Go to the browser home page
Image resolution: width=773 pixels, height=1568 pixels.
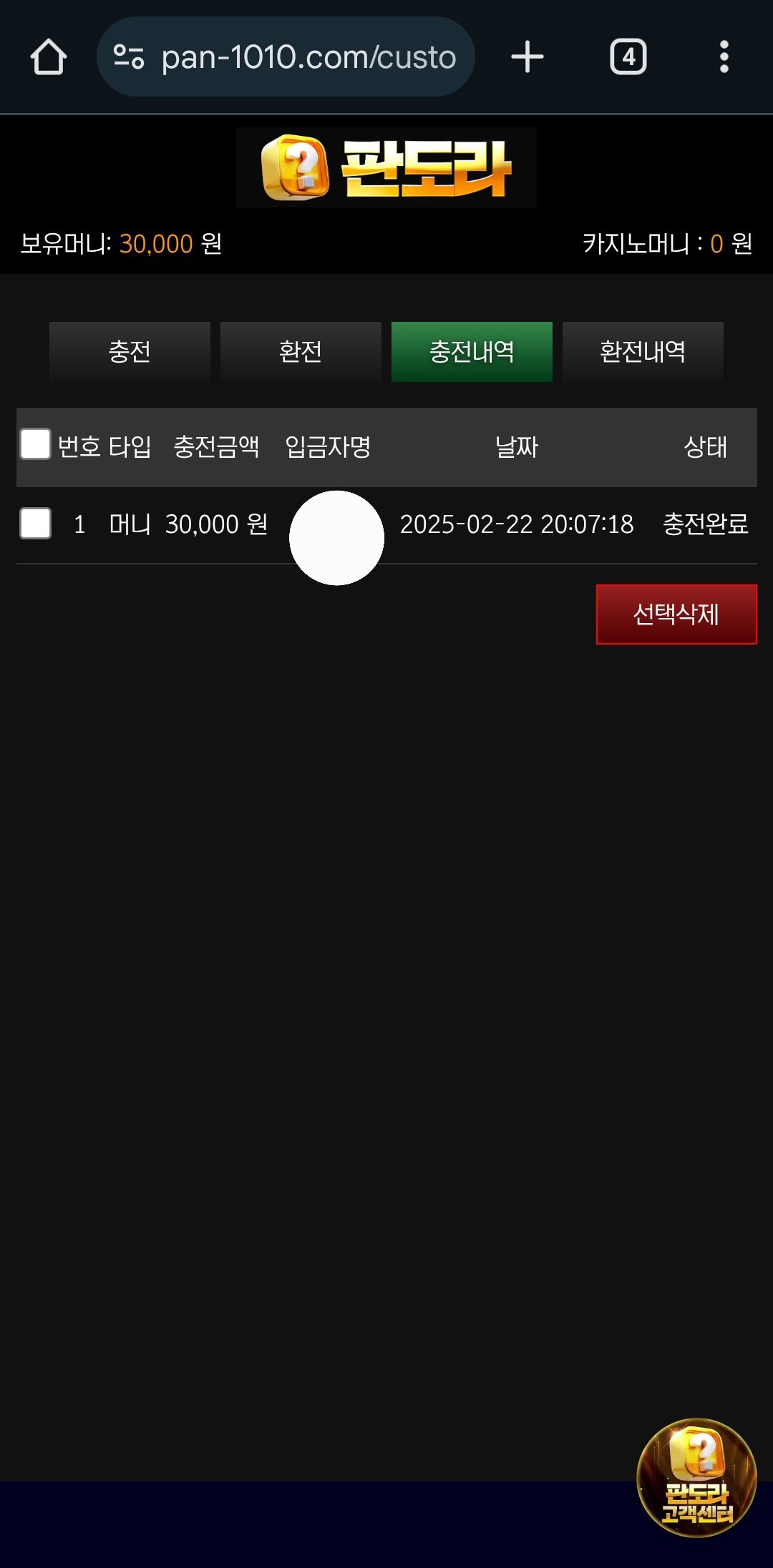pos(49,57)
